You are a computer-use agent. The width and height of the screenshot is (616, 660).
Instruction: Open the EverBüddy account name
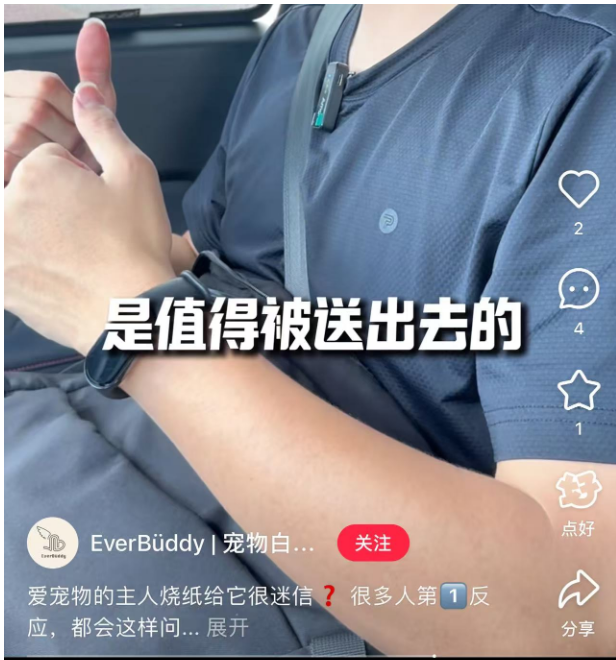coord(202,544)
